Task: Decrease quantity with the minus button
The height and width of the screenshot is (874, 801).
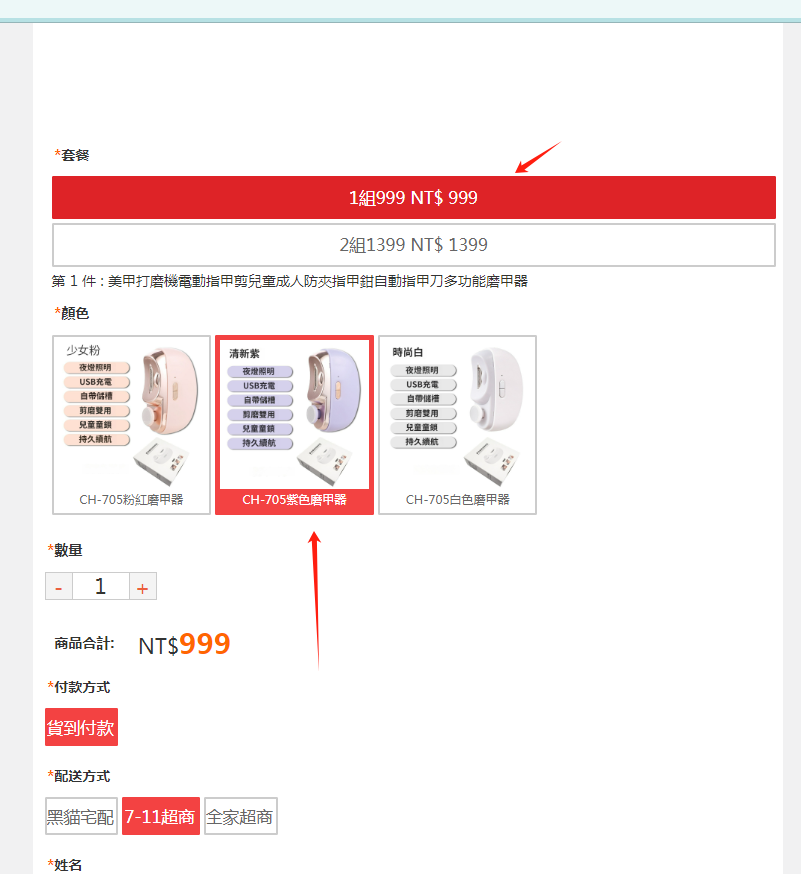Action: (x=59, y=587)
